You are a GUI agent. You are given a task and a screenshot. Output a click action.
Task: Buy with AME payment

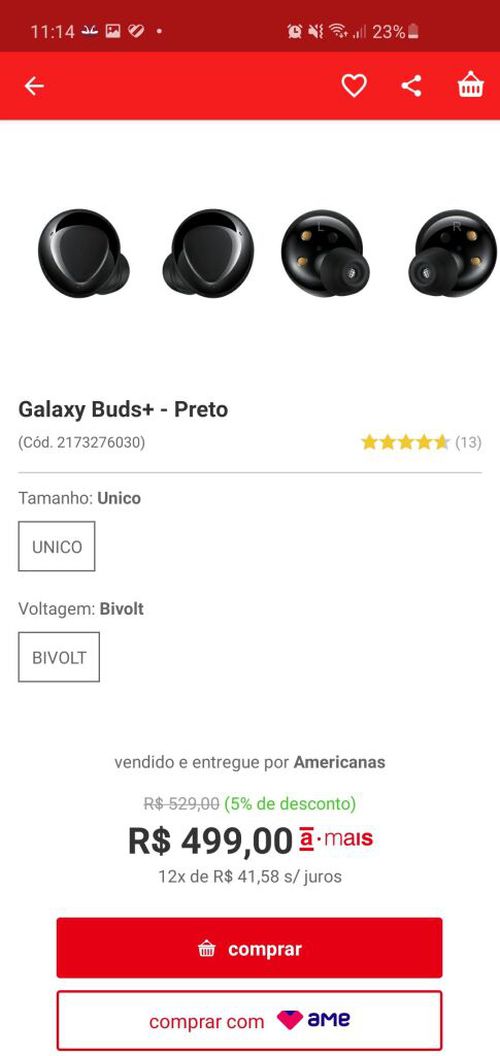pos(249,1020)
